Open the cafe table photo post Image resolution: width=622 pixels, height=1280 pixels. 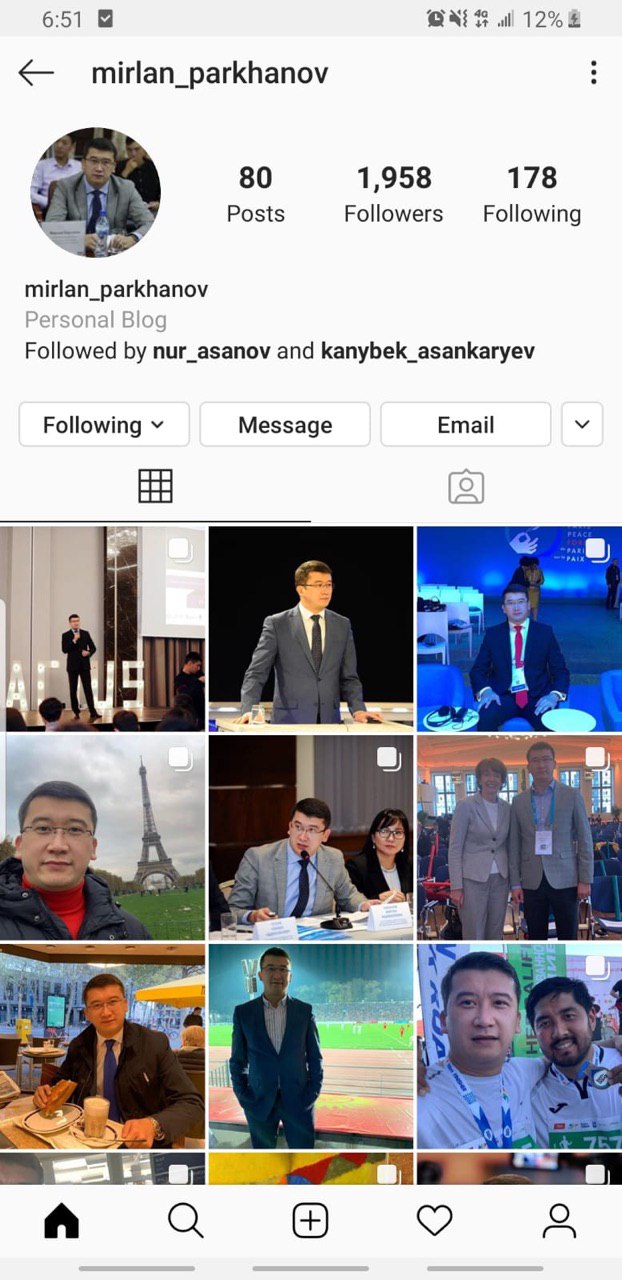(x=103, y=1046)
